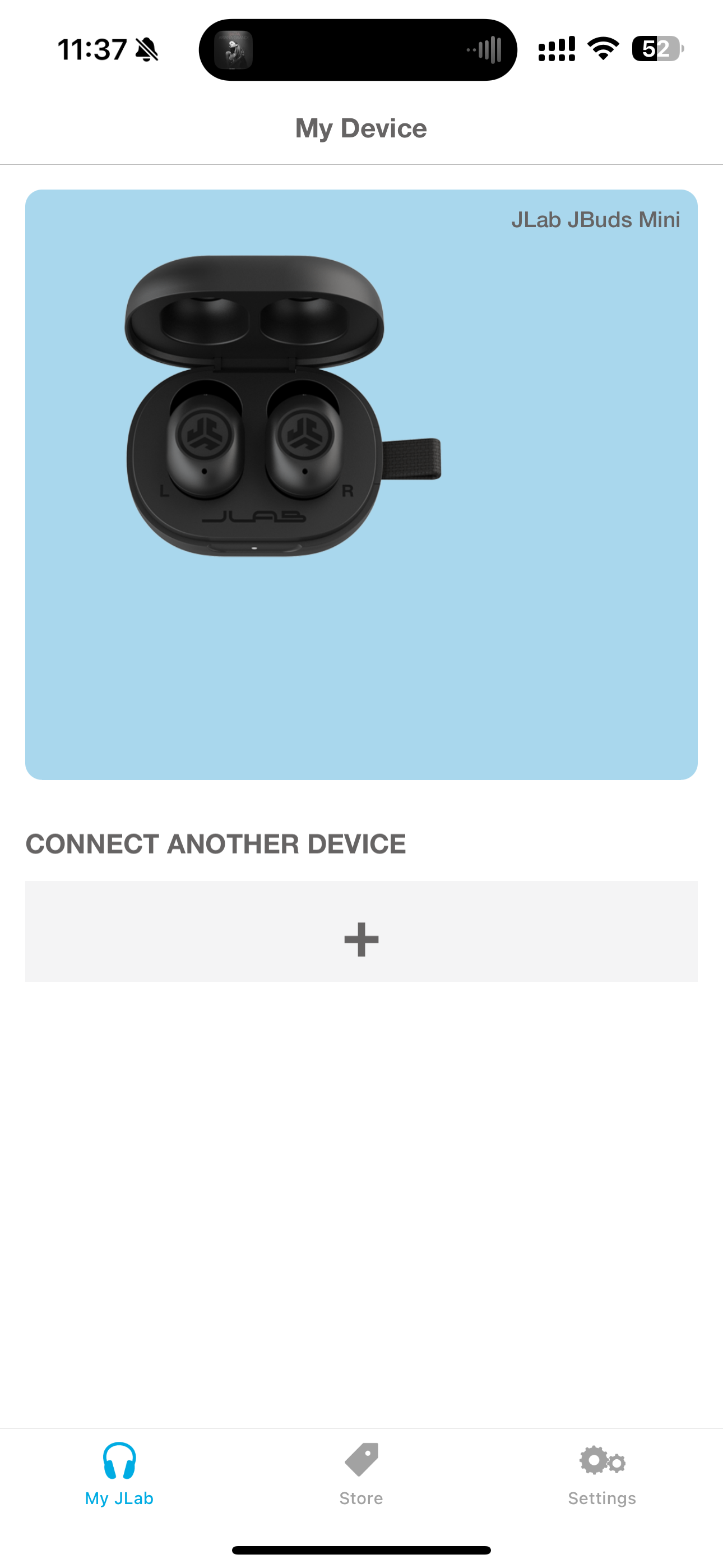Add another device with the plus button

pyautogui.click(x=361, y=931)
